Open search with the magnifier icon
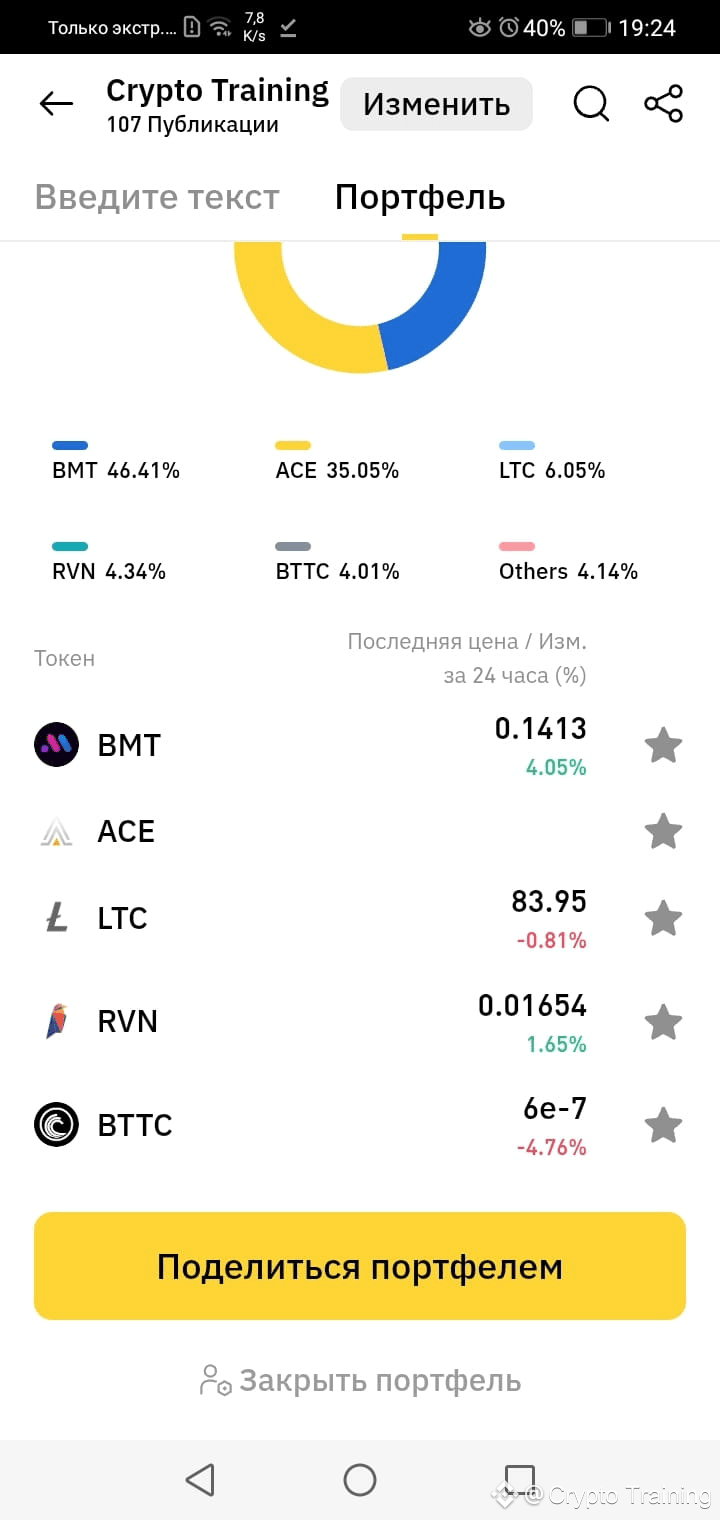The height and width of the screenshot is (1520, 720). tap(591, 104)
